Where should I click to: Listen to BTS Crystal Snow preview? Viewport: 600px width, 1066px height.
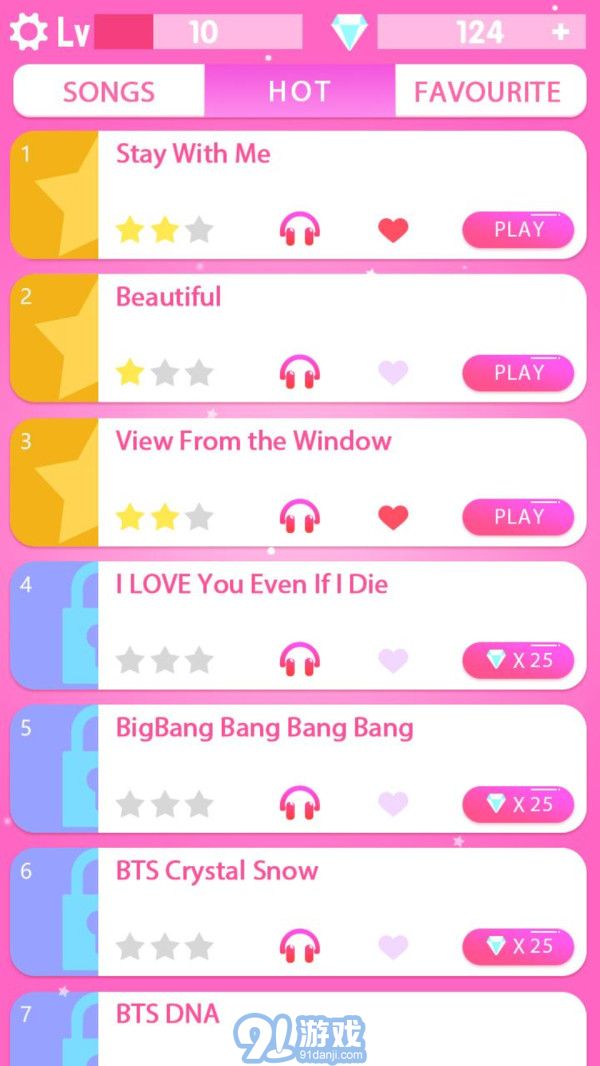299,946
